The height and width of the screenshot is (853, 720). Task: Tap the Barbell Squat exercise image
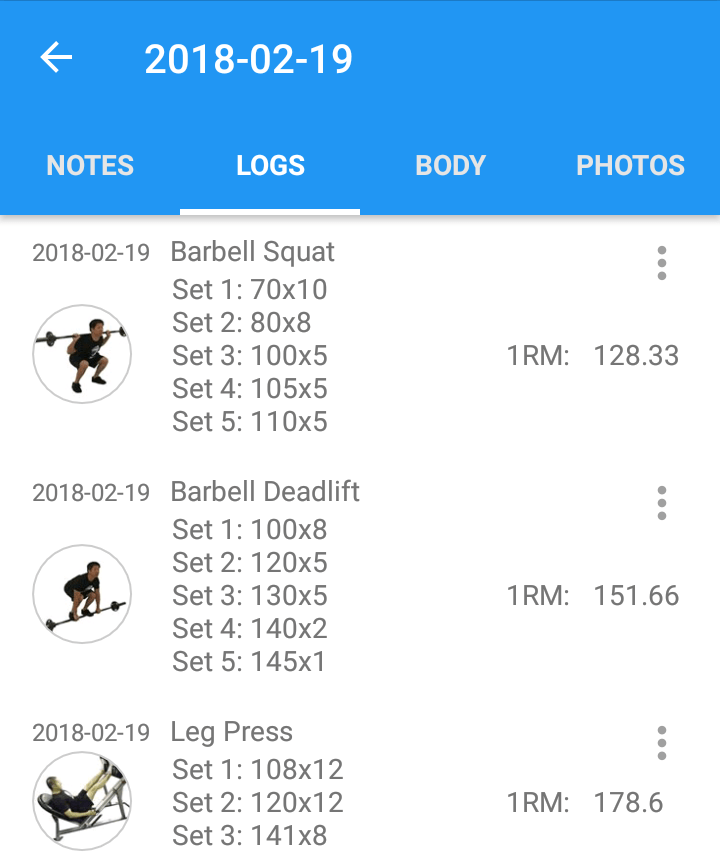click(82, 354)
